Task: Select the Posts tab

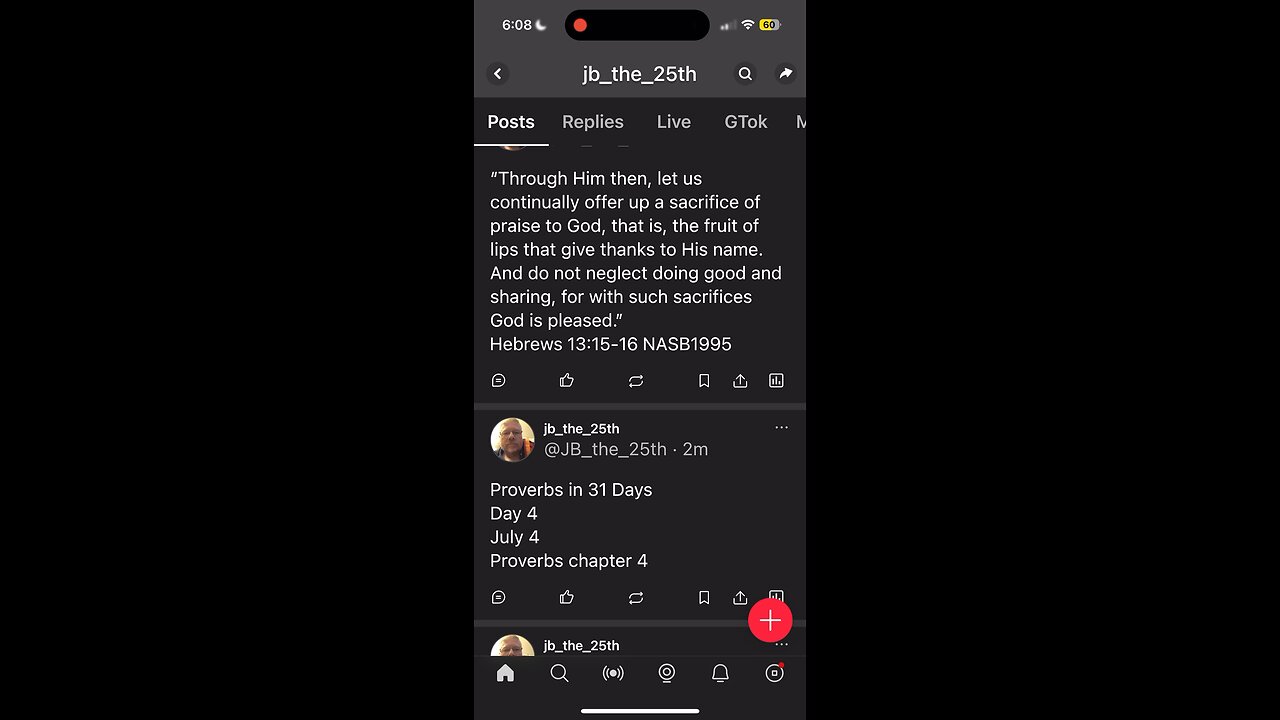Action: [x=511, y=122]
